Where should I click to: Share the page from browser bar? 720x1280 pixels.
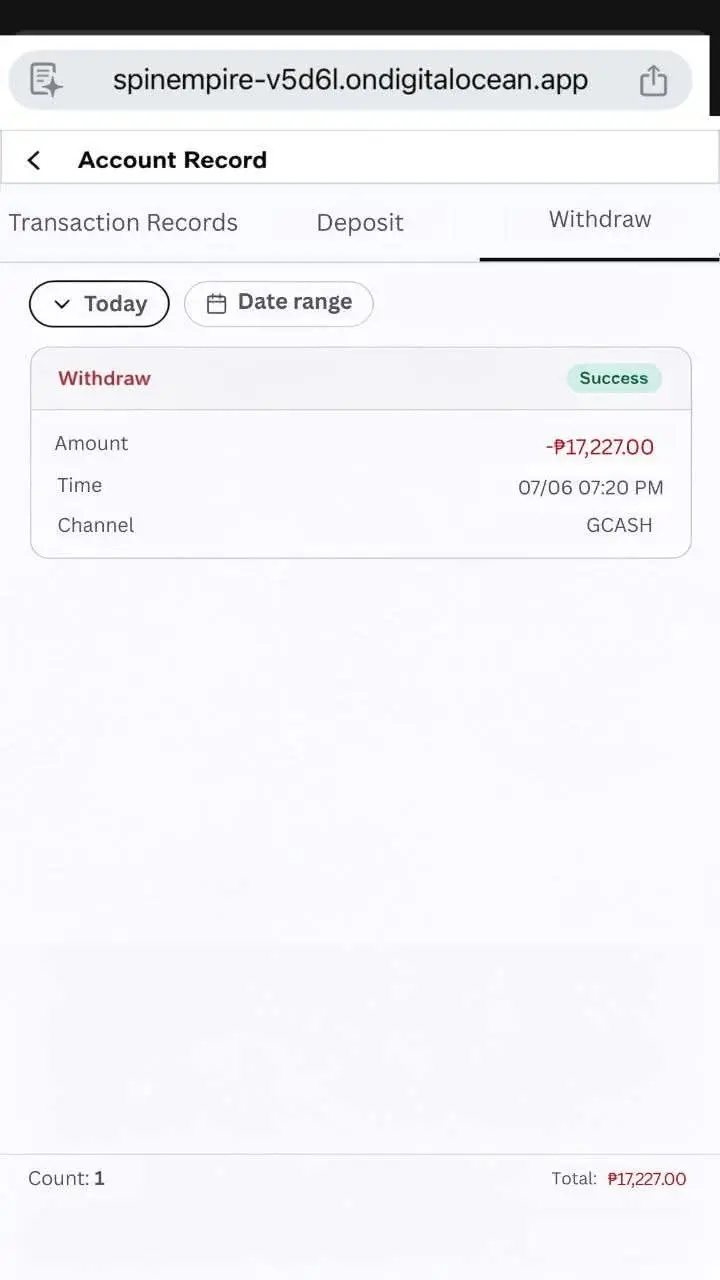point(653,80)
